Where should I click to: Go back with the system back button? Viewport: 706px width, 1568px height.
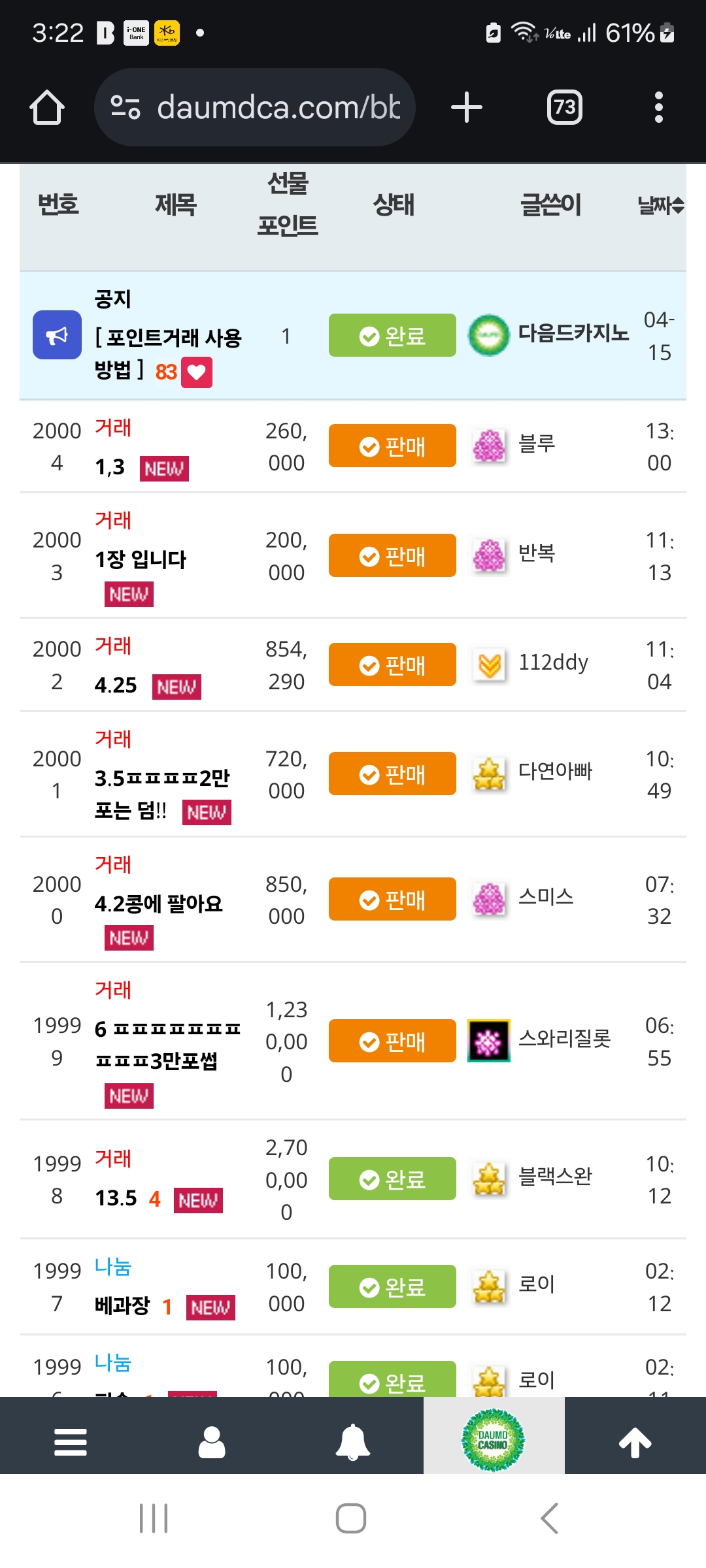coord(549,1518)
